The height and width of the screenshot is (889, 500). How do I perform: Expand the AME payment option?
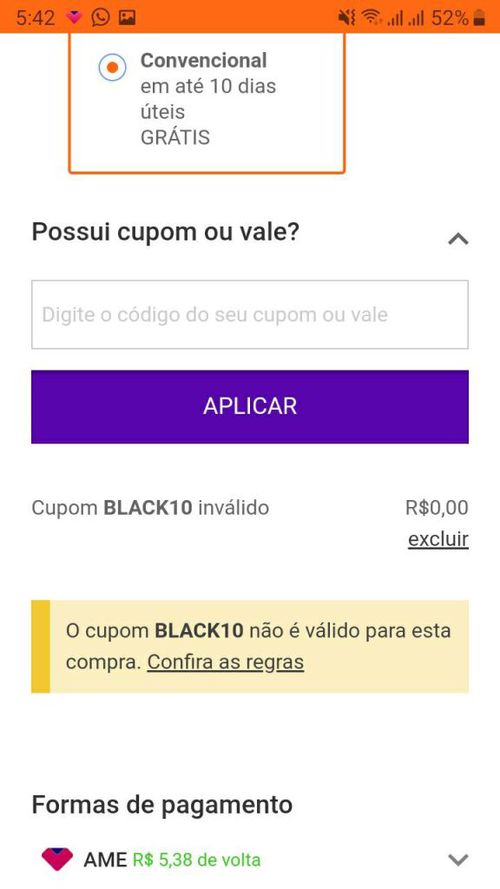coord(458,860)
